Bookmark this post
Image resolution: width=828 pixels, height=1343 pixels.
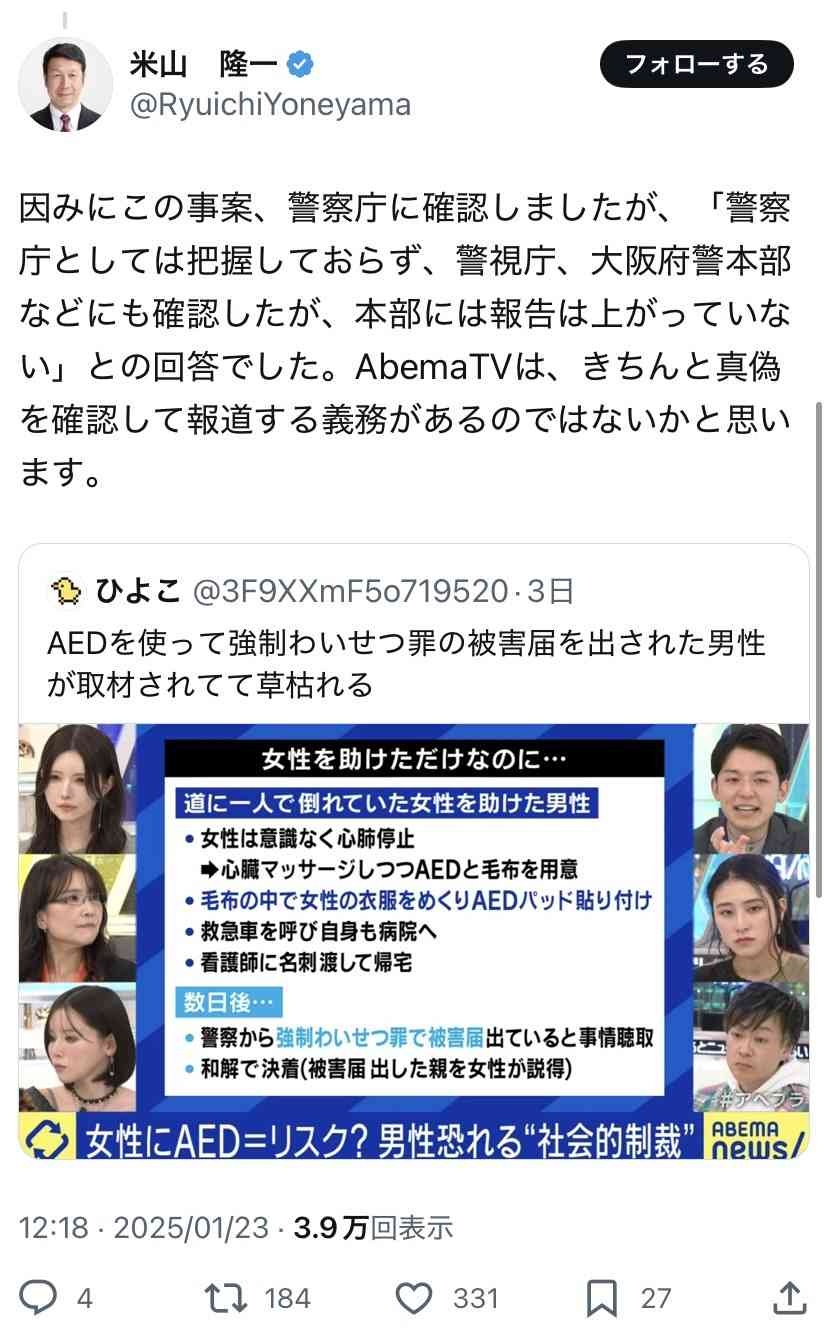(602, 1297)
